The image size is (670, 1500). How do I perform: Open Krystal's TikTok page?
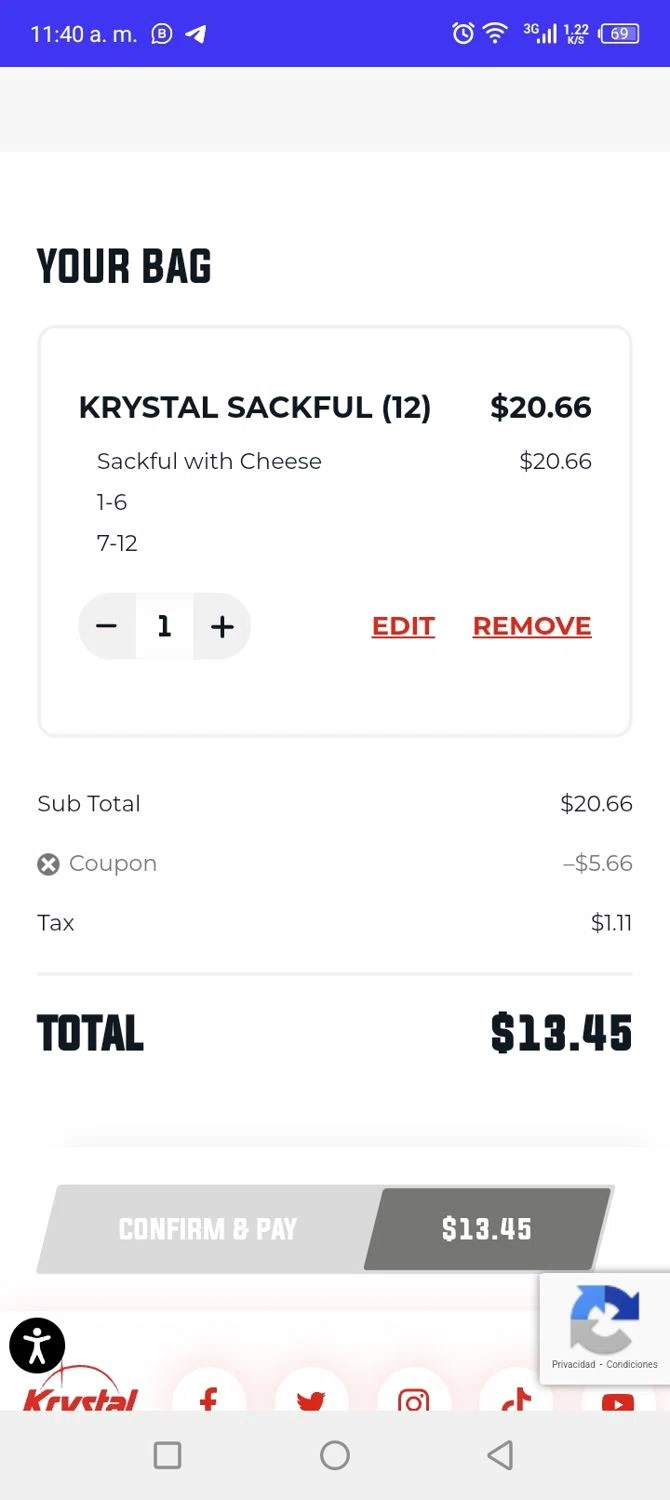click(515, 1396)
